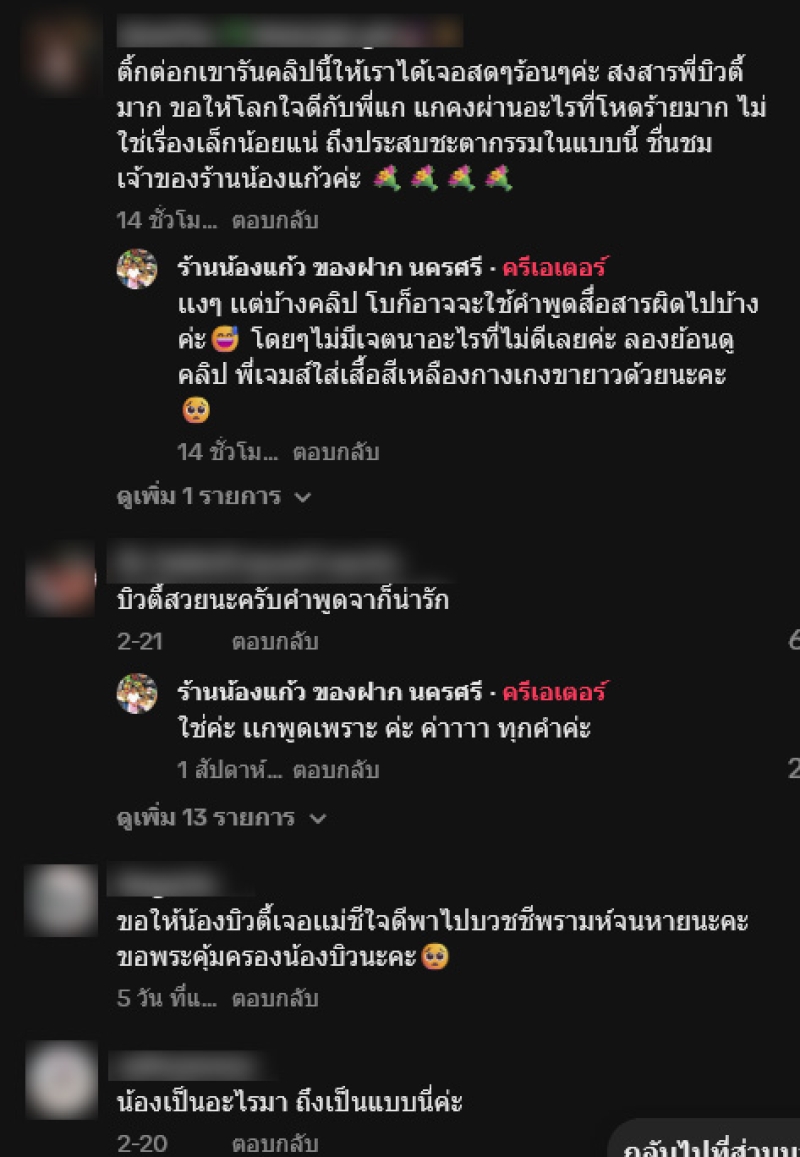800x1157 pixels.
Task: Expand ดูเพิ่ม 13 รายการ replies
Action: pos(220,818)
